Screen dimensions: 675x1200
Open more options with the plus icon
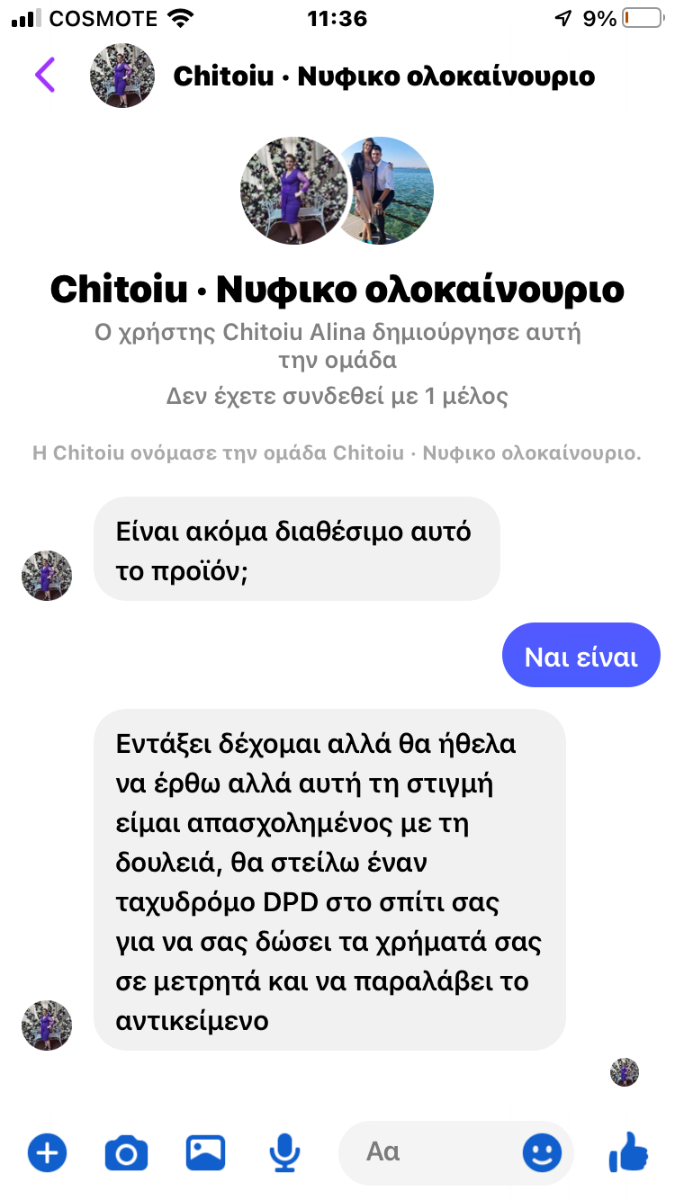pyautogui.click(x=47, y=1153)
